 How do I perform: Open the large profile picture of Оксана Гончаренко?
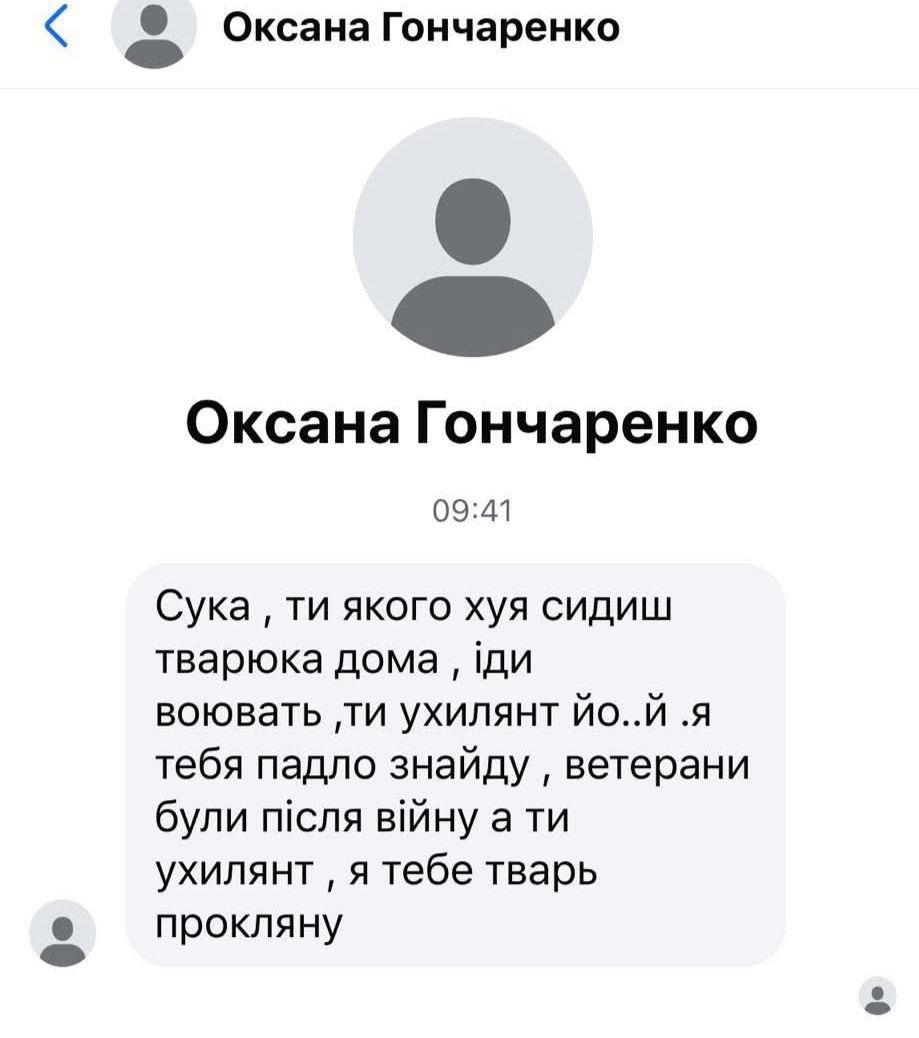[x=473, y=238]
